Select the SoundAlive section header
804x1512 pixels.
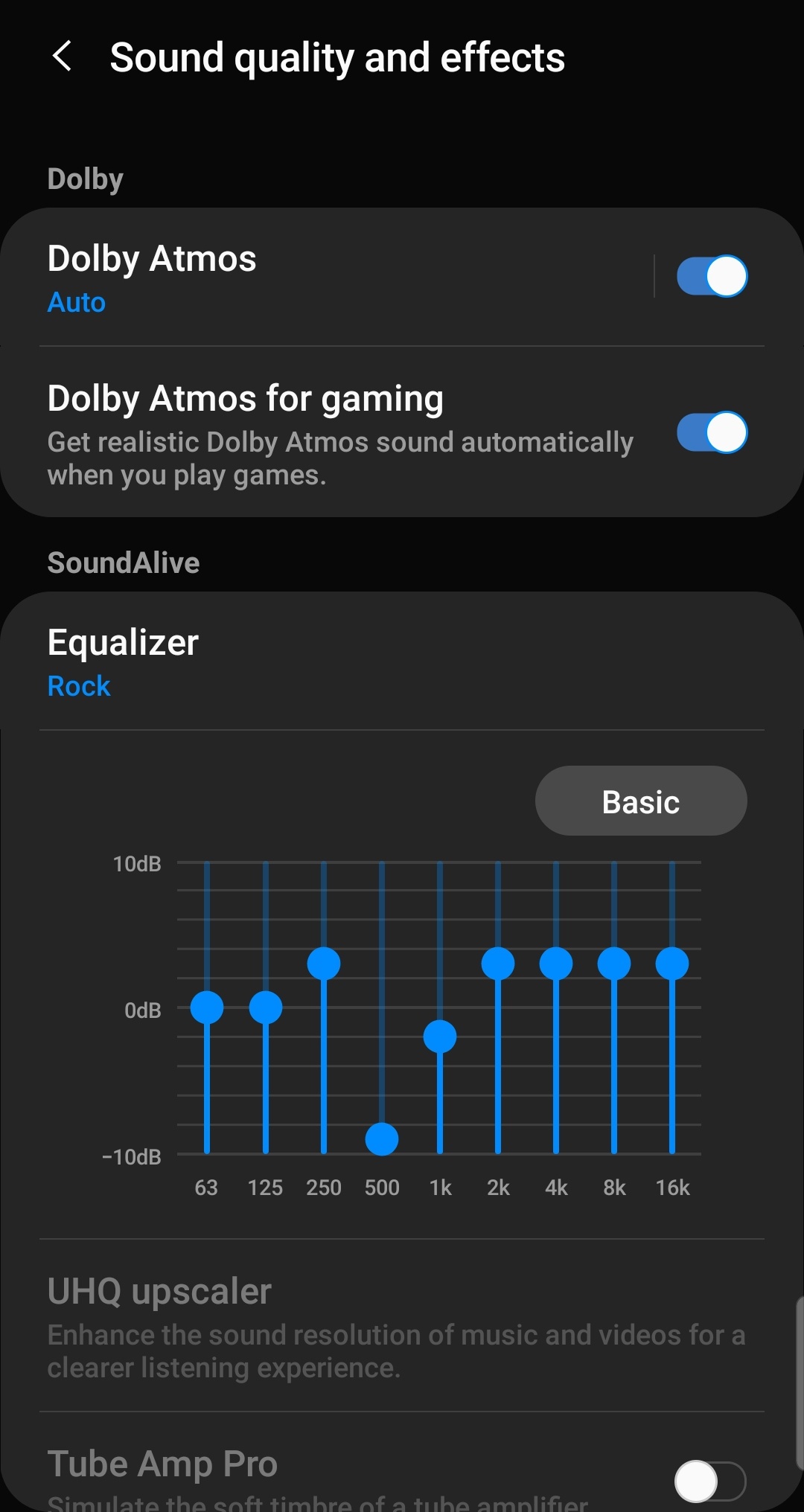point(123,562)
